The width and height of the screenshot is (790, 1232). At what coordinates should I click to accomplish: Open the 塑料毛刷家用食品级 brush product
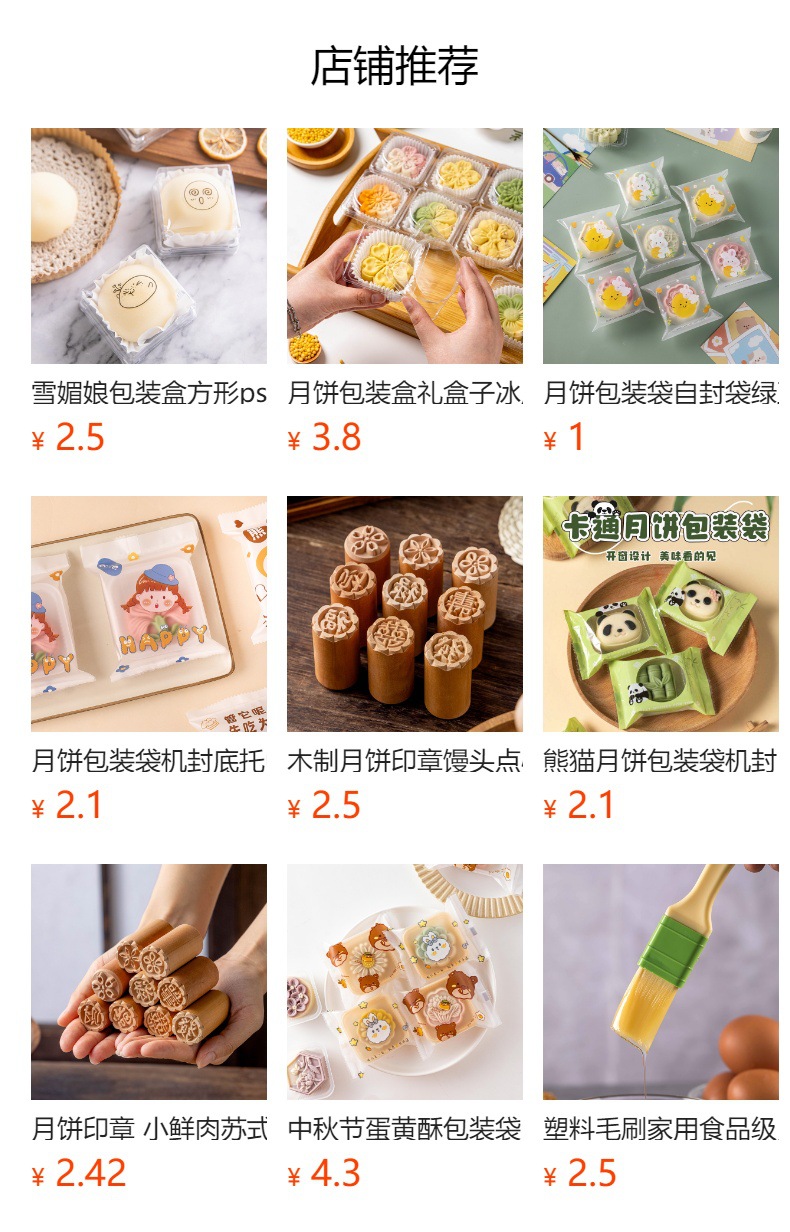click(x=660, y=982)
